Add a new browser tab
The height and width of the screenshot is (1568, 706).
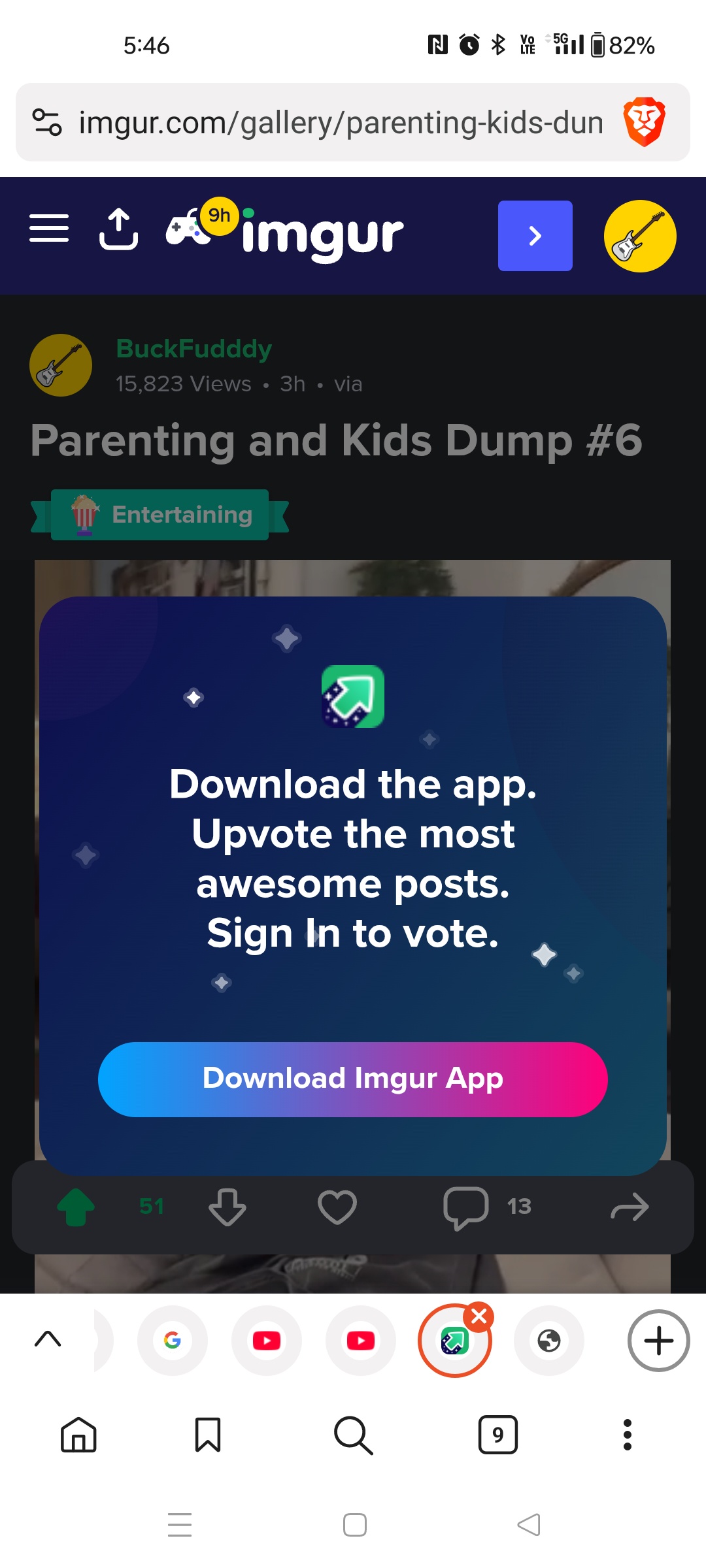[x=659, y=1341]
